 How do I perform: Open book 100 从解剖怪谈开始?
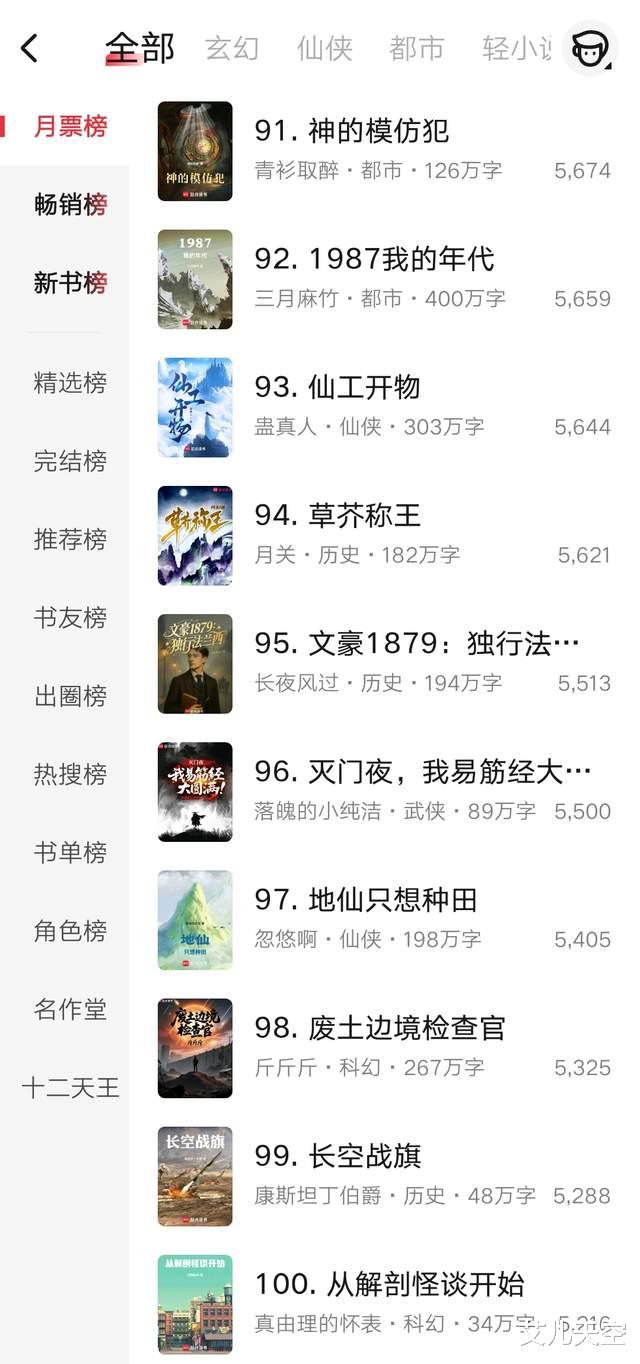point(390,1283)
